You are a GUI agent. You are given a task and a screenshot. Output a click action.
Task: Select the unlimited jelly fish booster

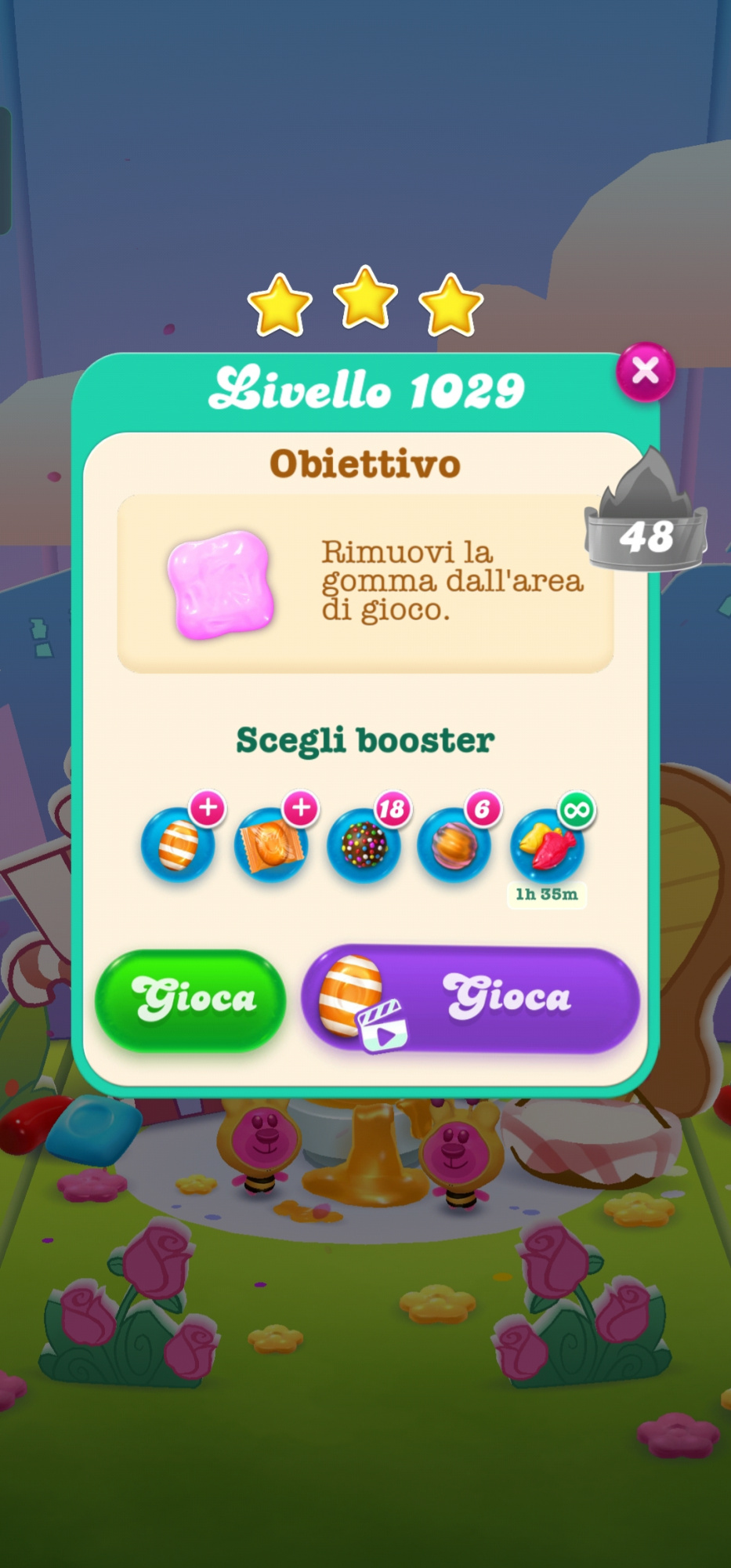click(x=547, y=846)
